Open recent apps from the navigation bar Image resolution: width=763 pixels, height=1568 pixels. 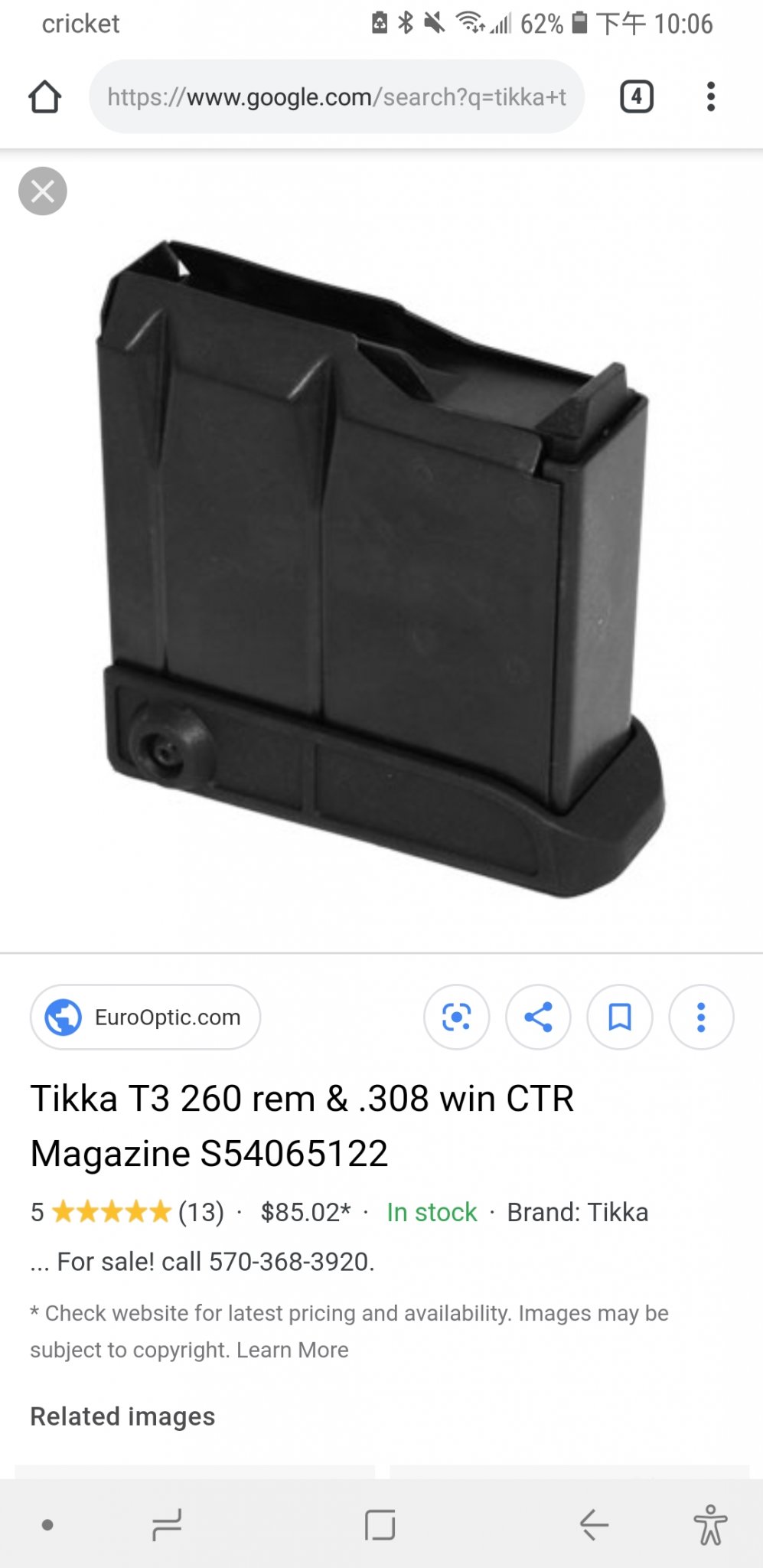click(x=167, y=1524)
